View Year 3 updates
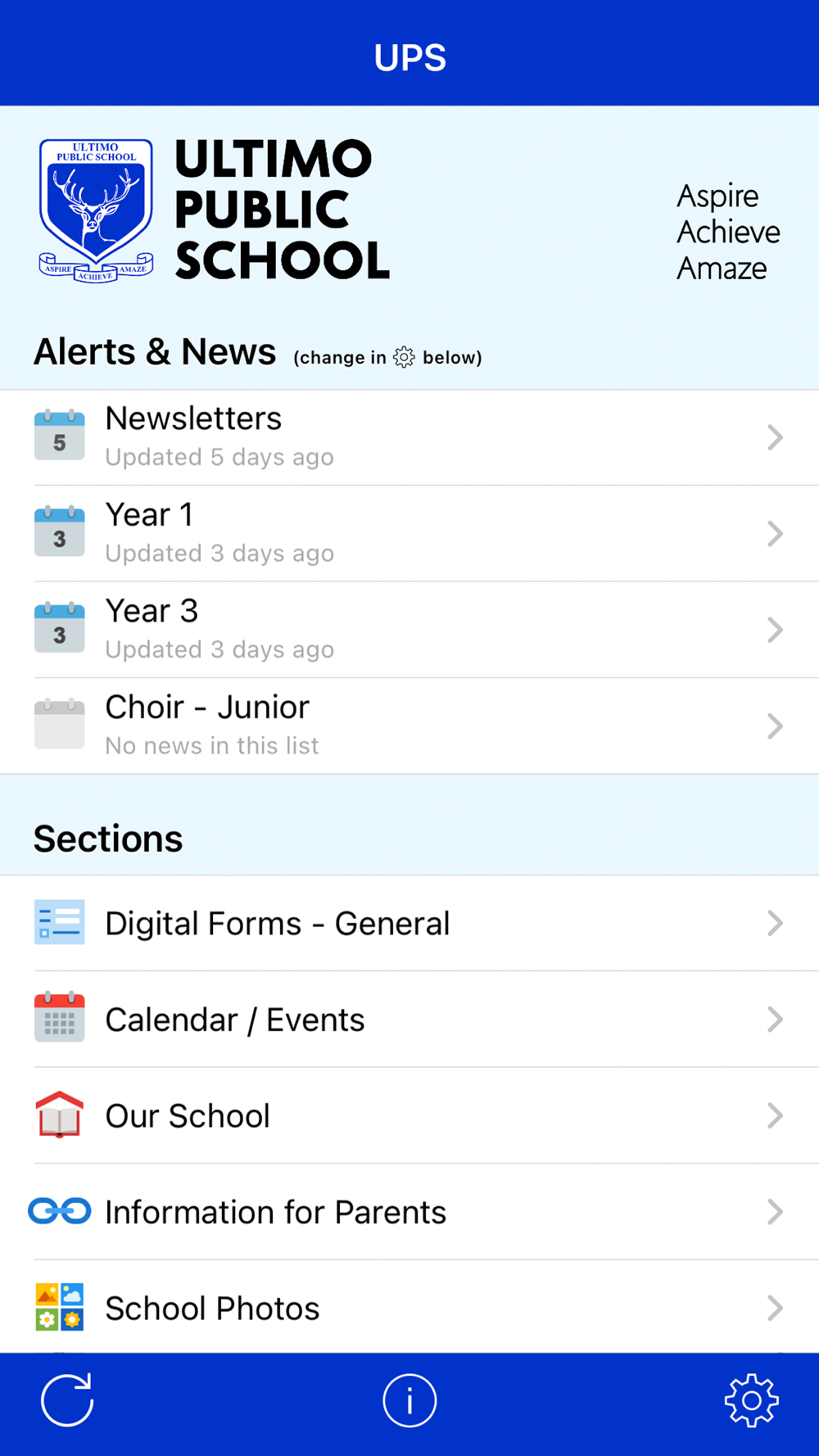Image resolution: width=819 pixels, height=1456 pixels. pyautogui.click(x=409, y=630)
